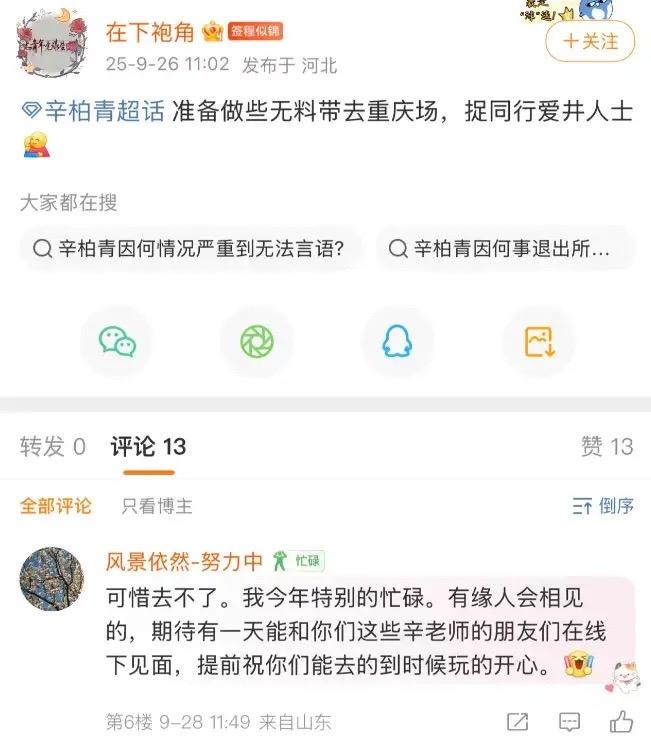Viewport: 651px width, 741px height.
Task: Open the 赞 13 likes tab
Action: pos(607,447)
